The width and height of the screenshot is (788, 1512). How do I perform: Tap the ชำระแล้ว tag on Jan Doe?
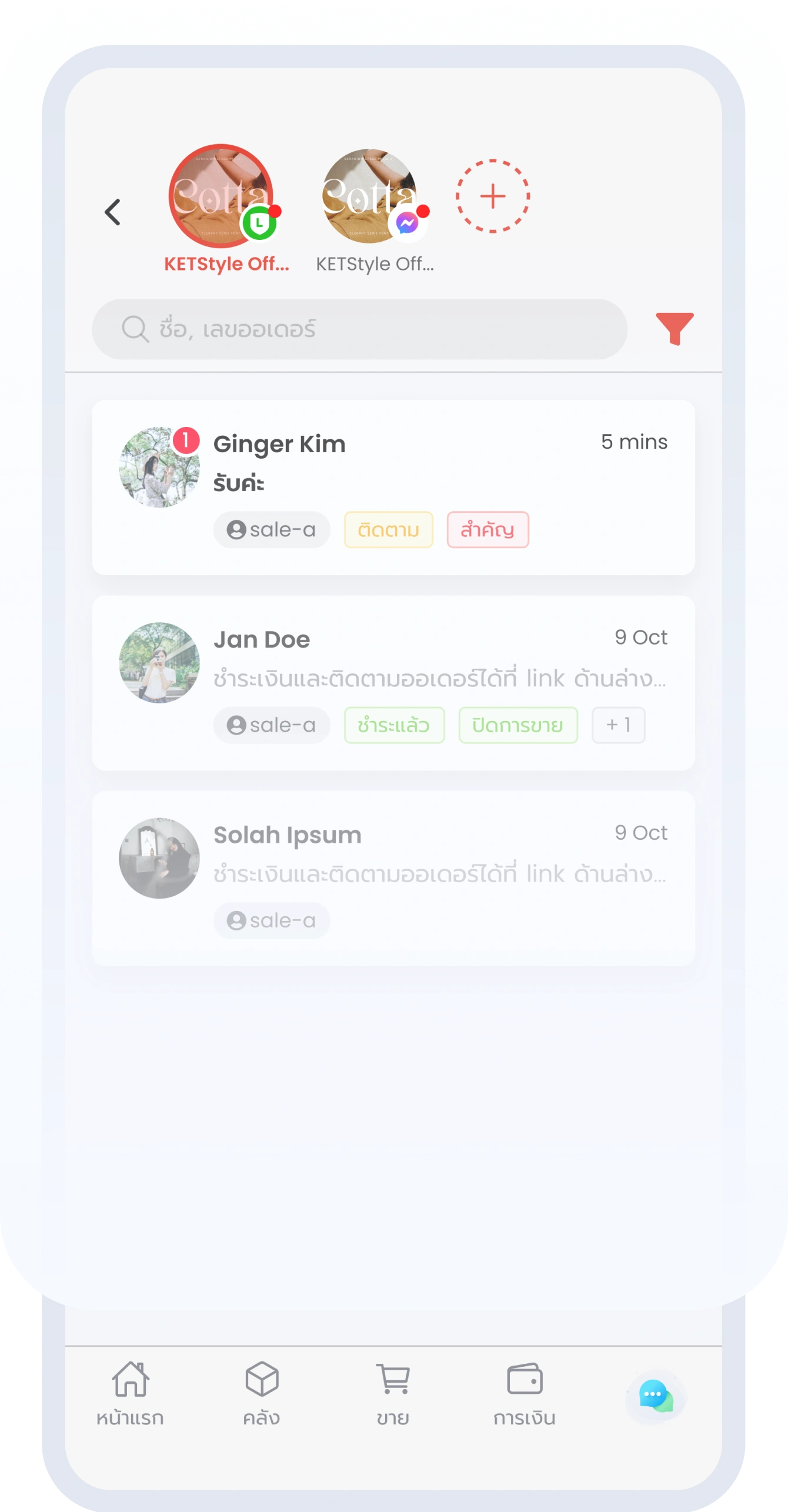(x=394, y=725)
